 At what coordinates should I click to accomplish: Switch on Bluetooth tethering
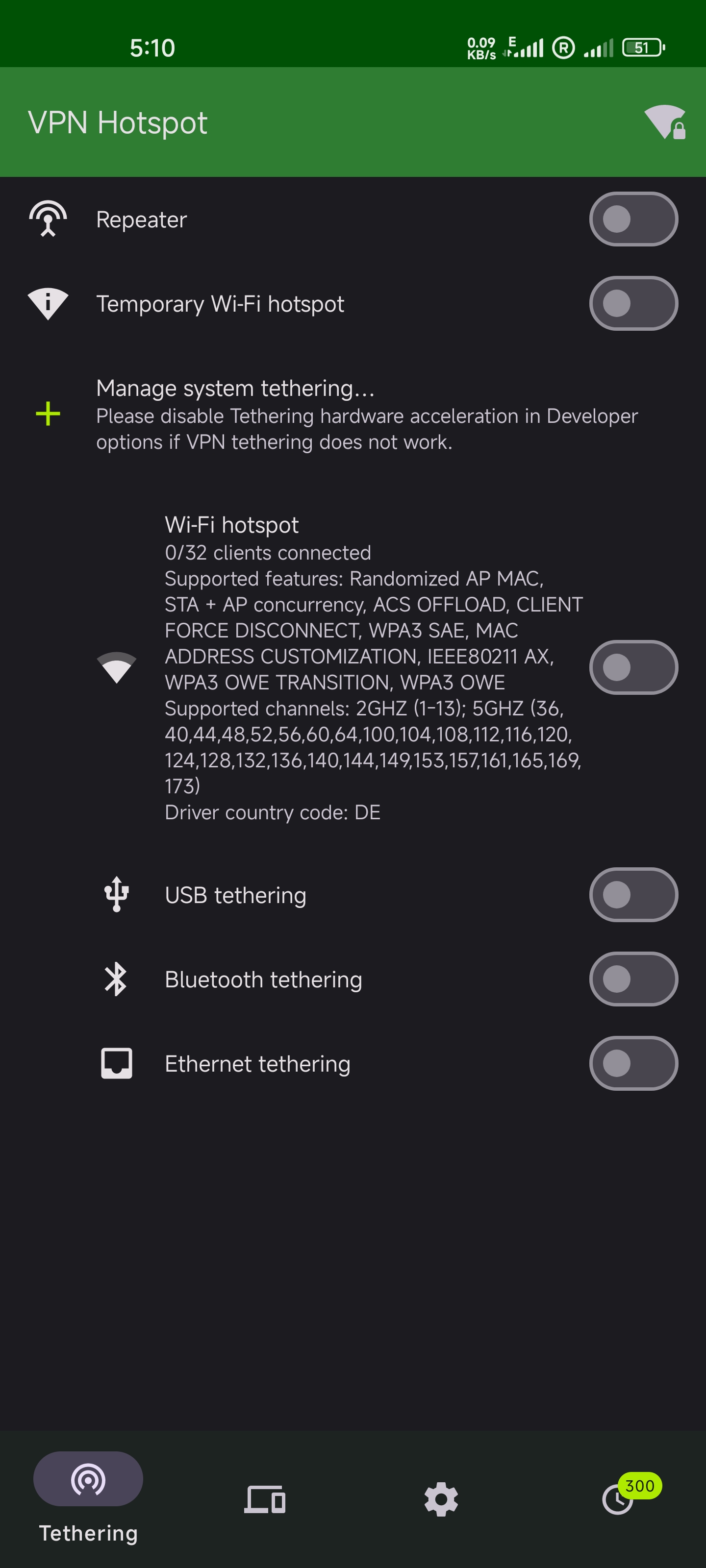[633, 979]
